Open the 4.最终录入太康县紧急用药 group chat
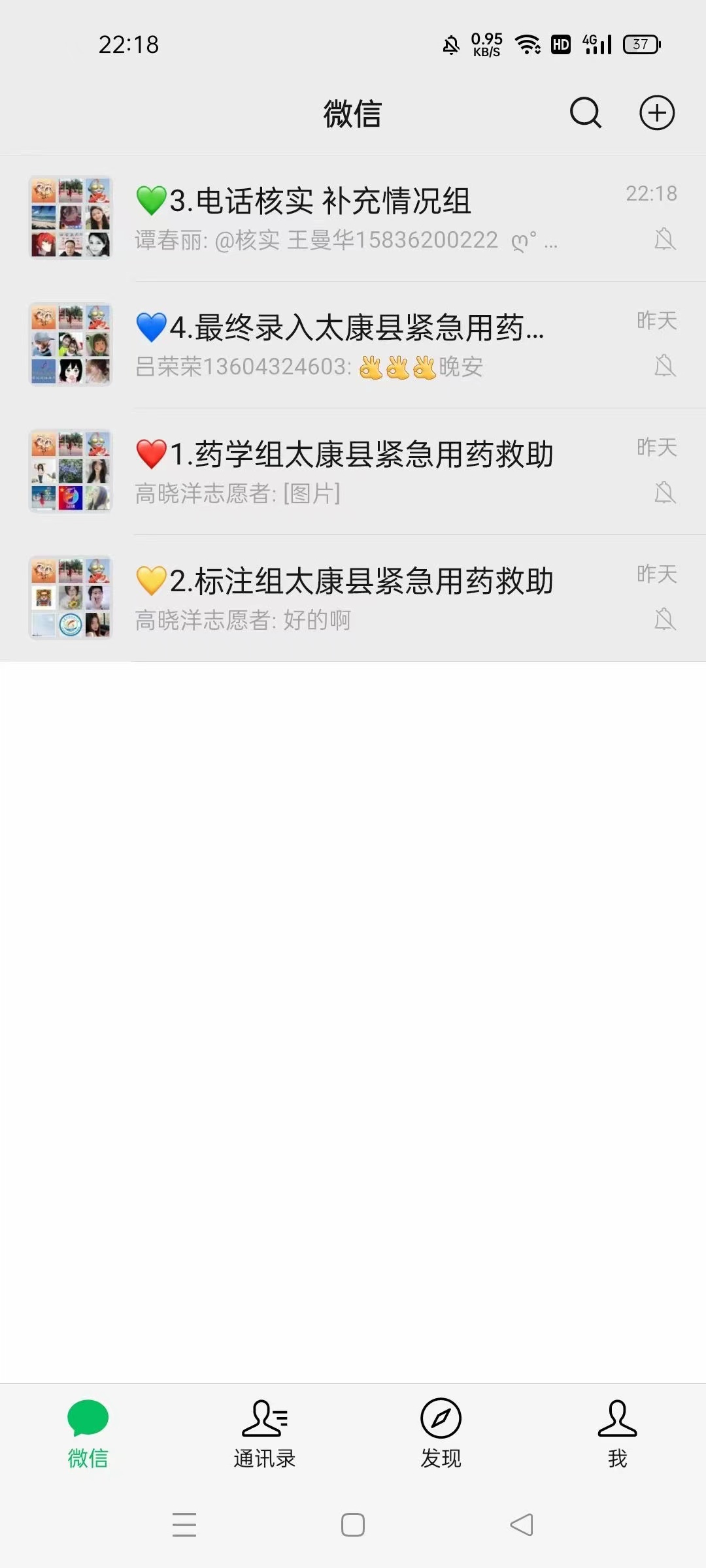The width and height of the screenshot is (706, 1568). pyautogui.click(x=353, y=345)
